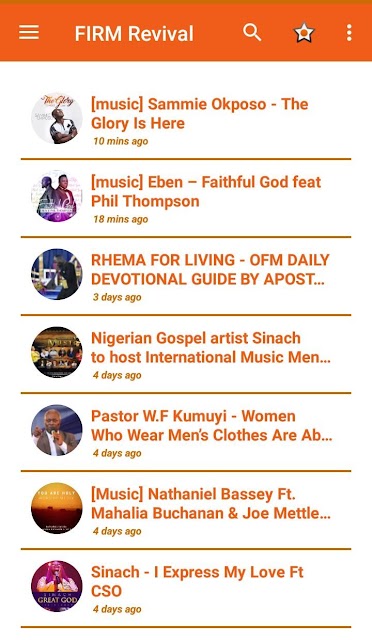Open Sammie Okposo The Glory Is Here post
The image size is (372, 640).
click(x=186, y=120)
